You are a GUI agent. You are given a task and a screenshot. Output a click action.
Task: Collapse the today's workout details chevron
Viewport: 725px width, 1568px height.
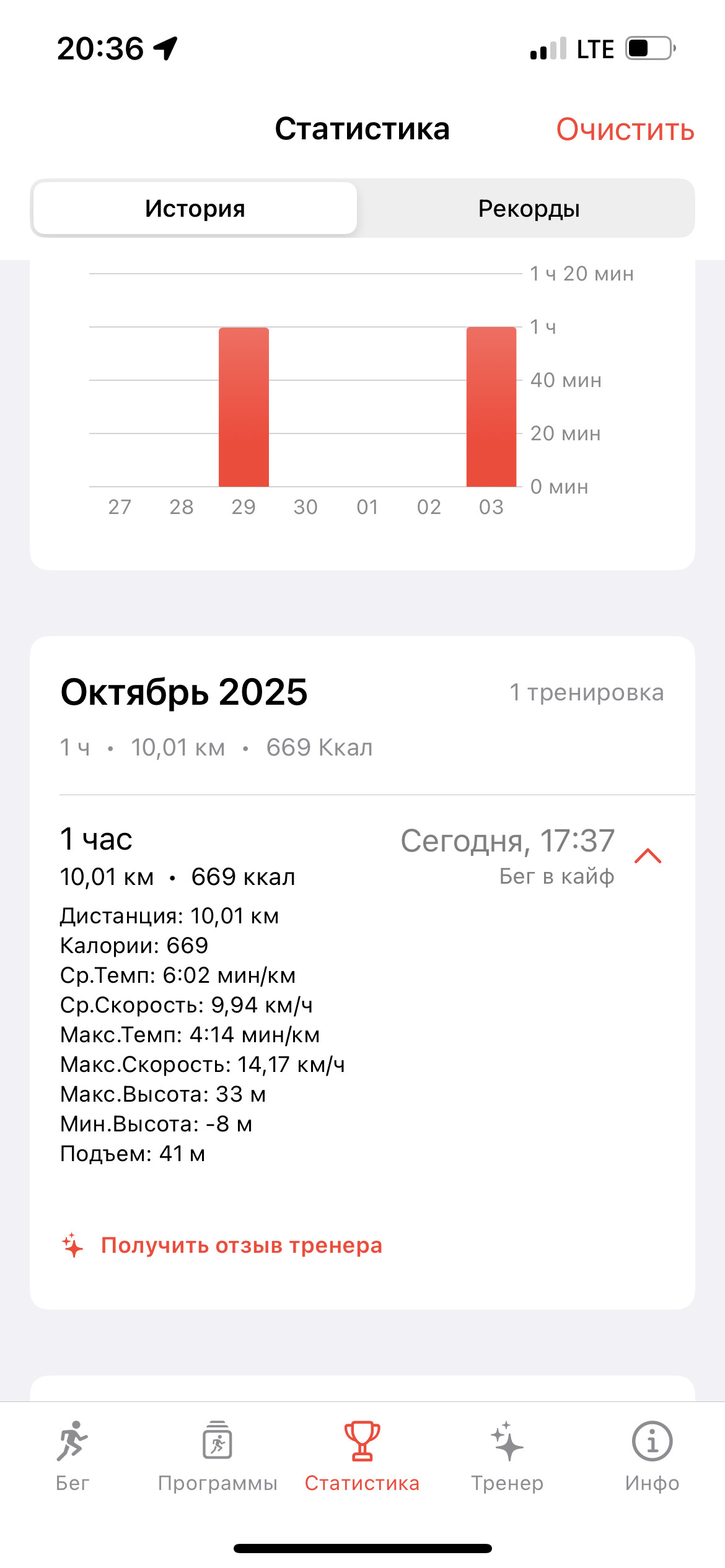[x=648, y=856]
